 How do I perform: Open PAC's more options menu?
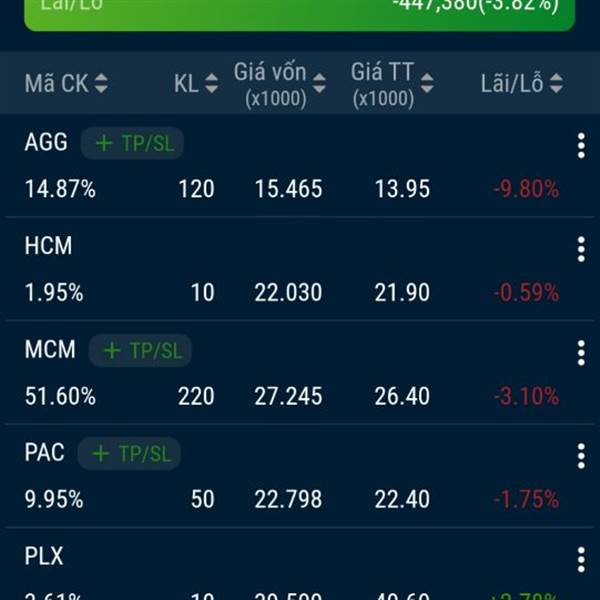tap(580, 456)
